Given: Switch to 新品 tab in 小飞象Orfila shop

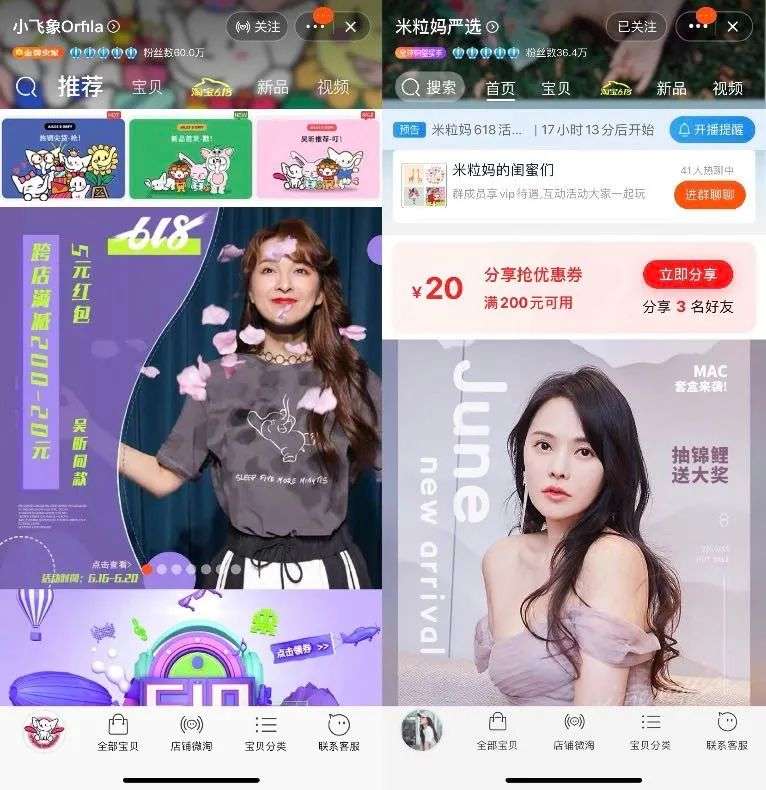Looking at the screenshot, I should pos(272,88).
